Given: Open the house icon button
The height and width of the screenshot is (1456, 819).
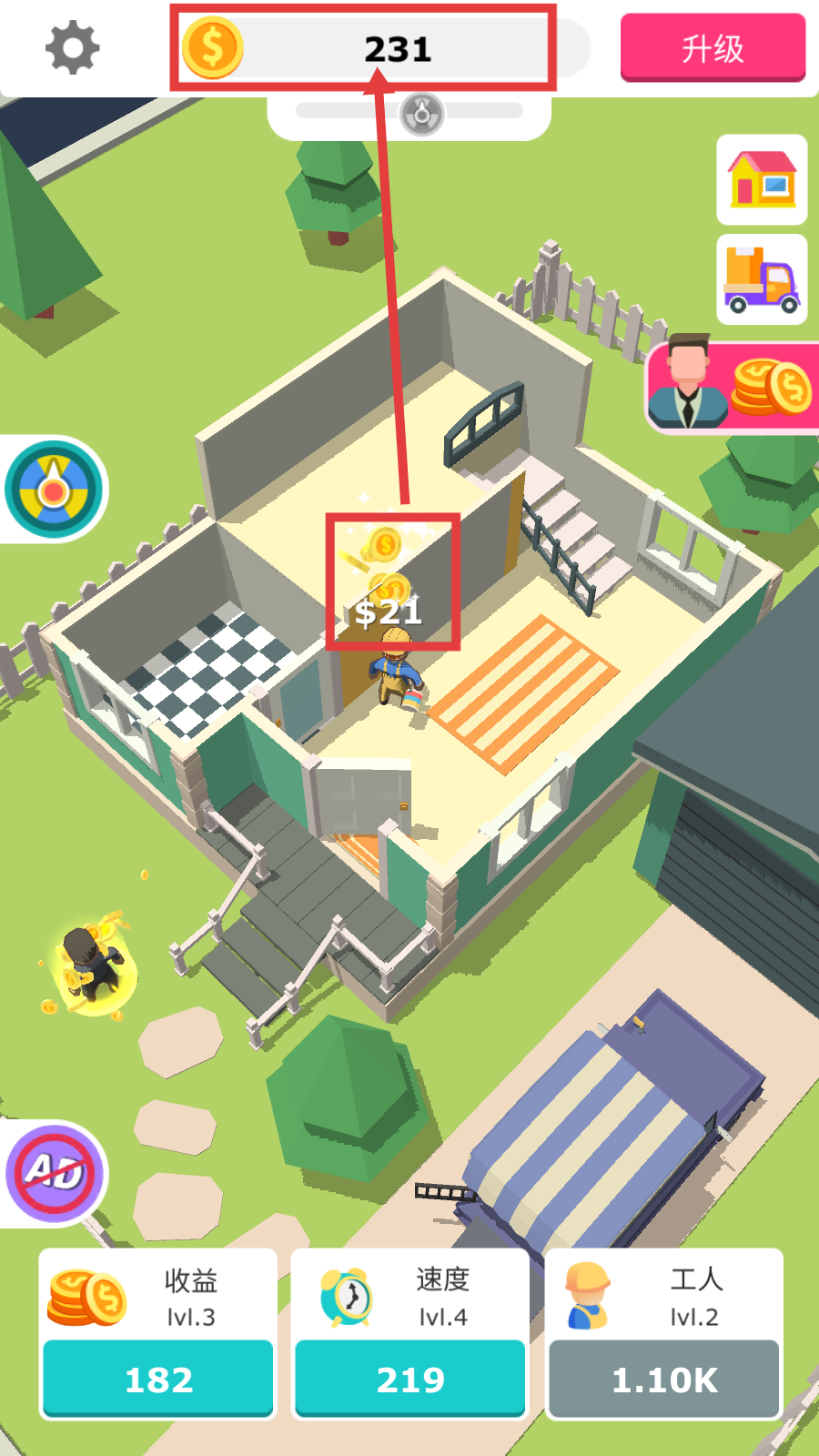Looking at the screenshot, I should [762, 179].
